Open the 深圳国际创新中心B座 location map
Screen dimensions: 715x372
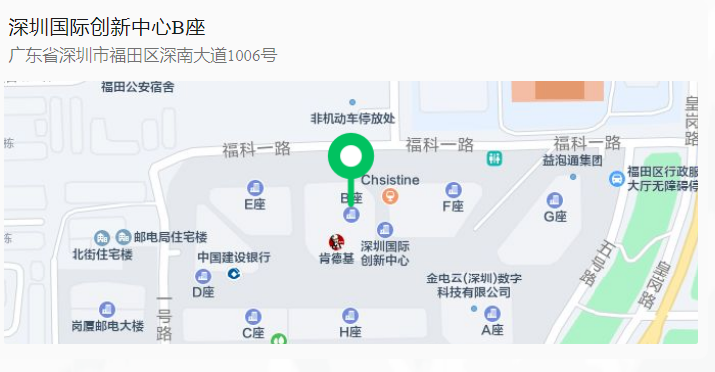click(x=351, y=212)
